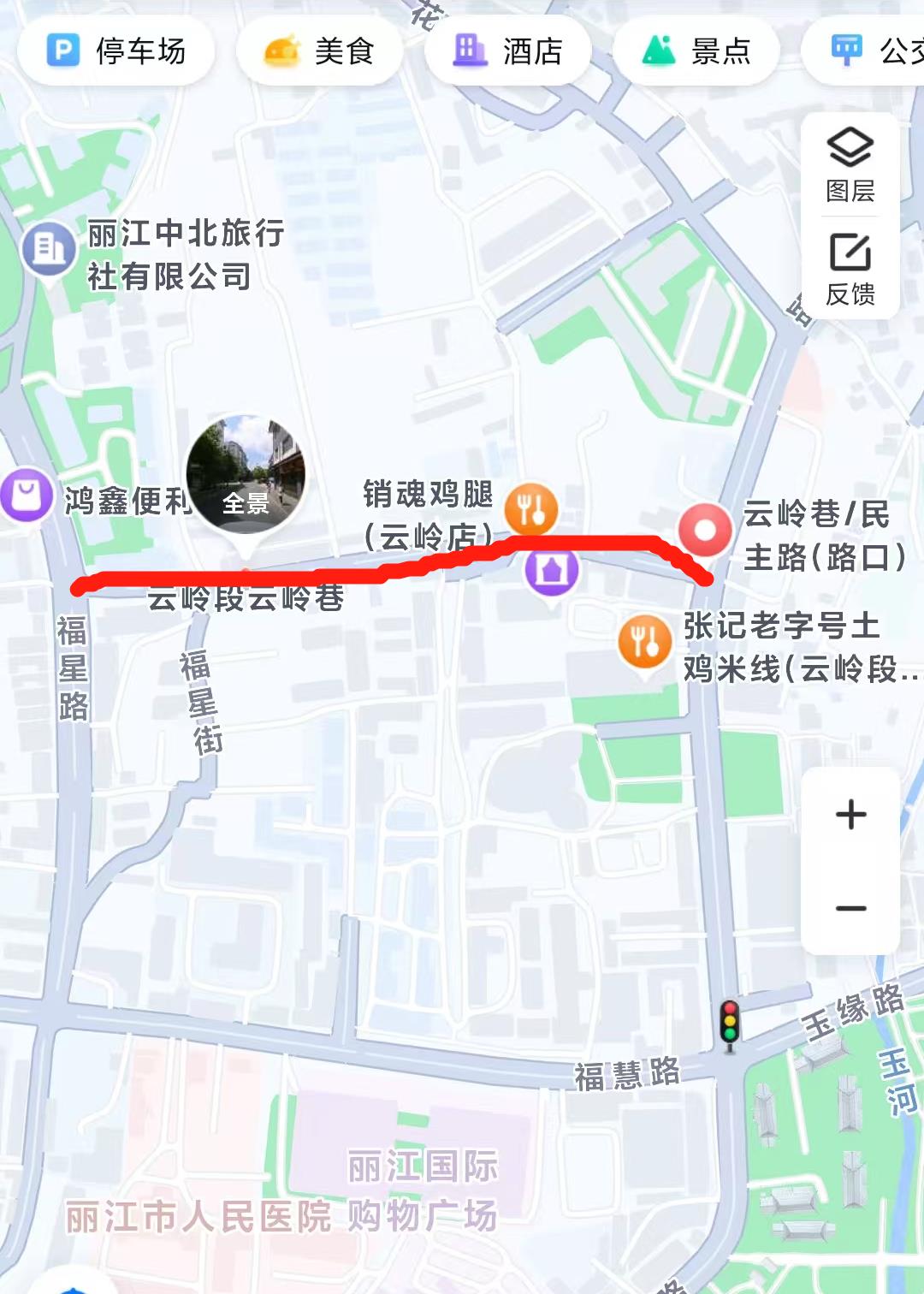
Task: Toggle the 停车场 parking filter
Action: click(x=117, y=51)
